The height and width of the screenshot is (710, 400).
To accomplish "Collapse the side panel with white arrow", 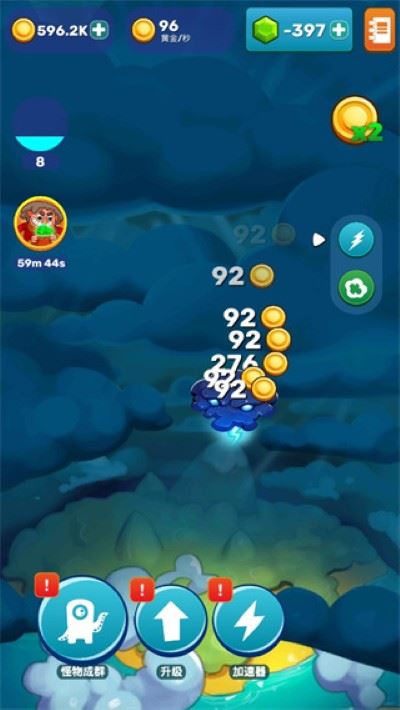I will tap(319, 240).
